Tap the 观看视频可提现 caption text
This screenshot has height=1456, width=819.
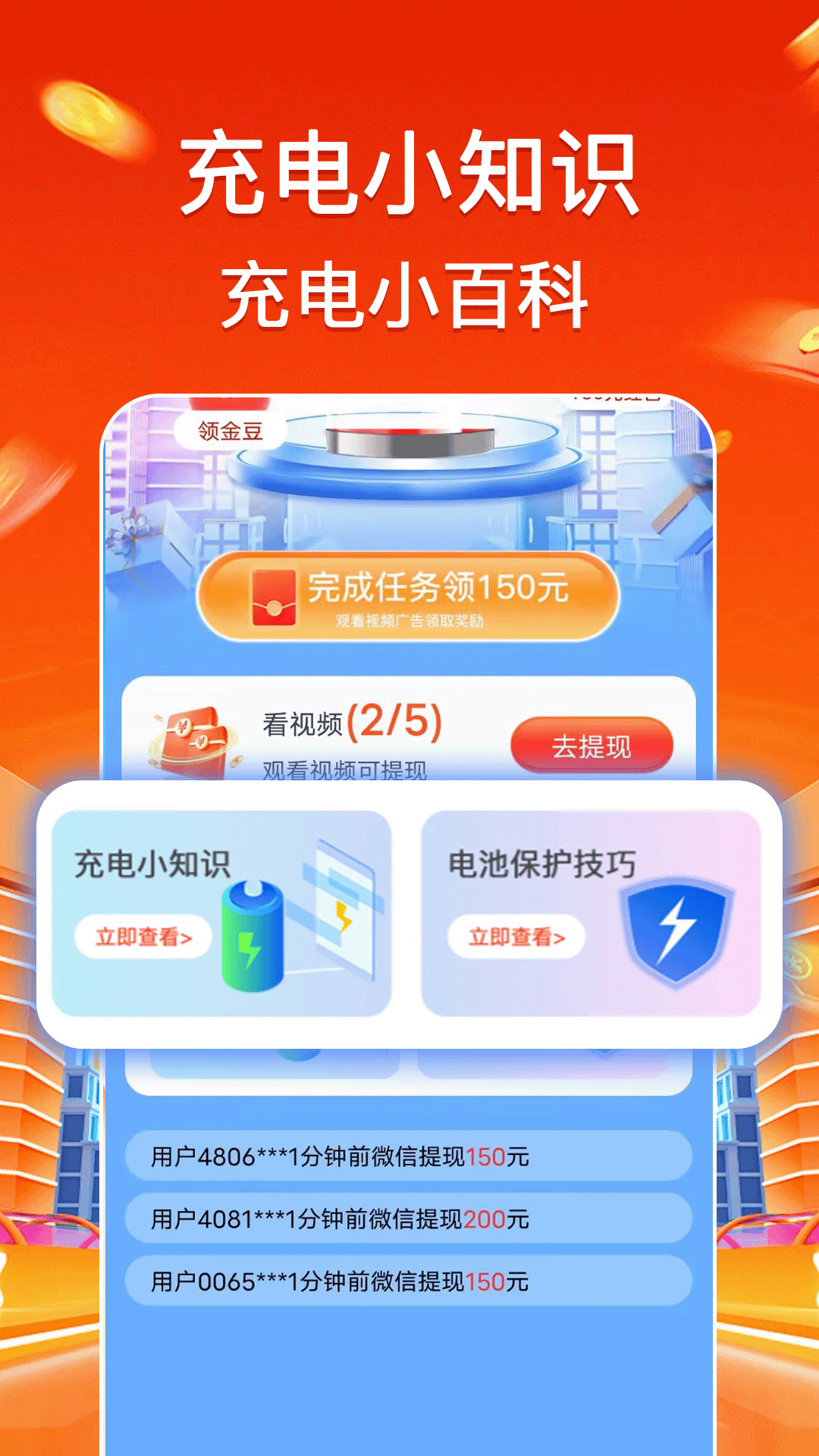[345, 770]
